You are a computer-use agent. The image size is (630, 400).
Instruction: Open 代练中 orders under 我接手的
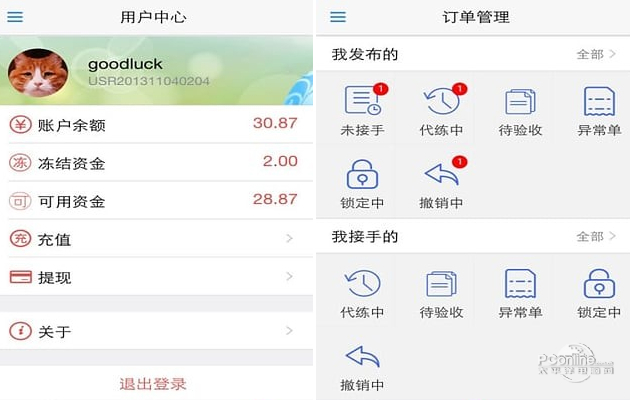click(362, 293)
